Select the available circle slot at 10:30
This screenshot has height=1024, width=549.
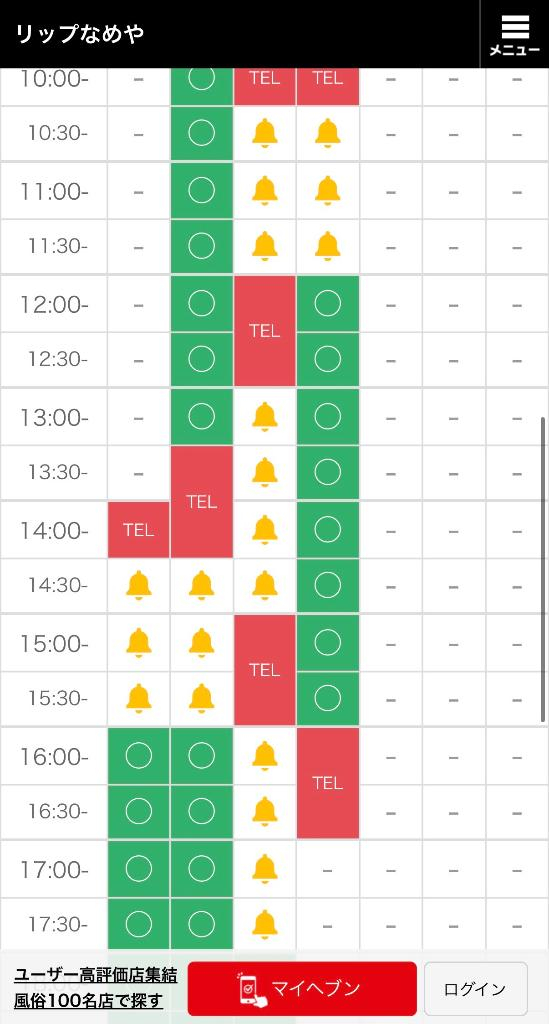[x=202, y=133]
